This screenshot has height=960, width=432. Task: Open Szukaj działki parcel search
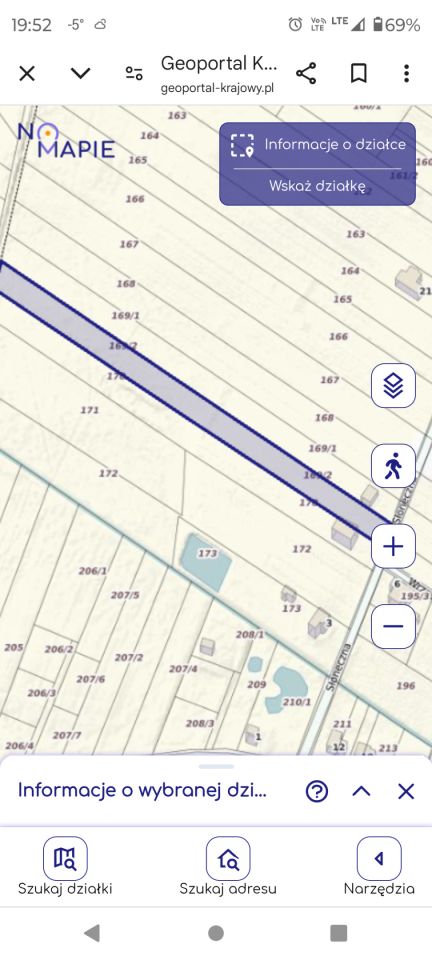[x=65, y=867]
